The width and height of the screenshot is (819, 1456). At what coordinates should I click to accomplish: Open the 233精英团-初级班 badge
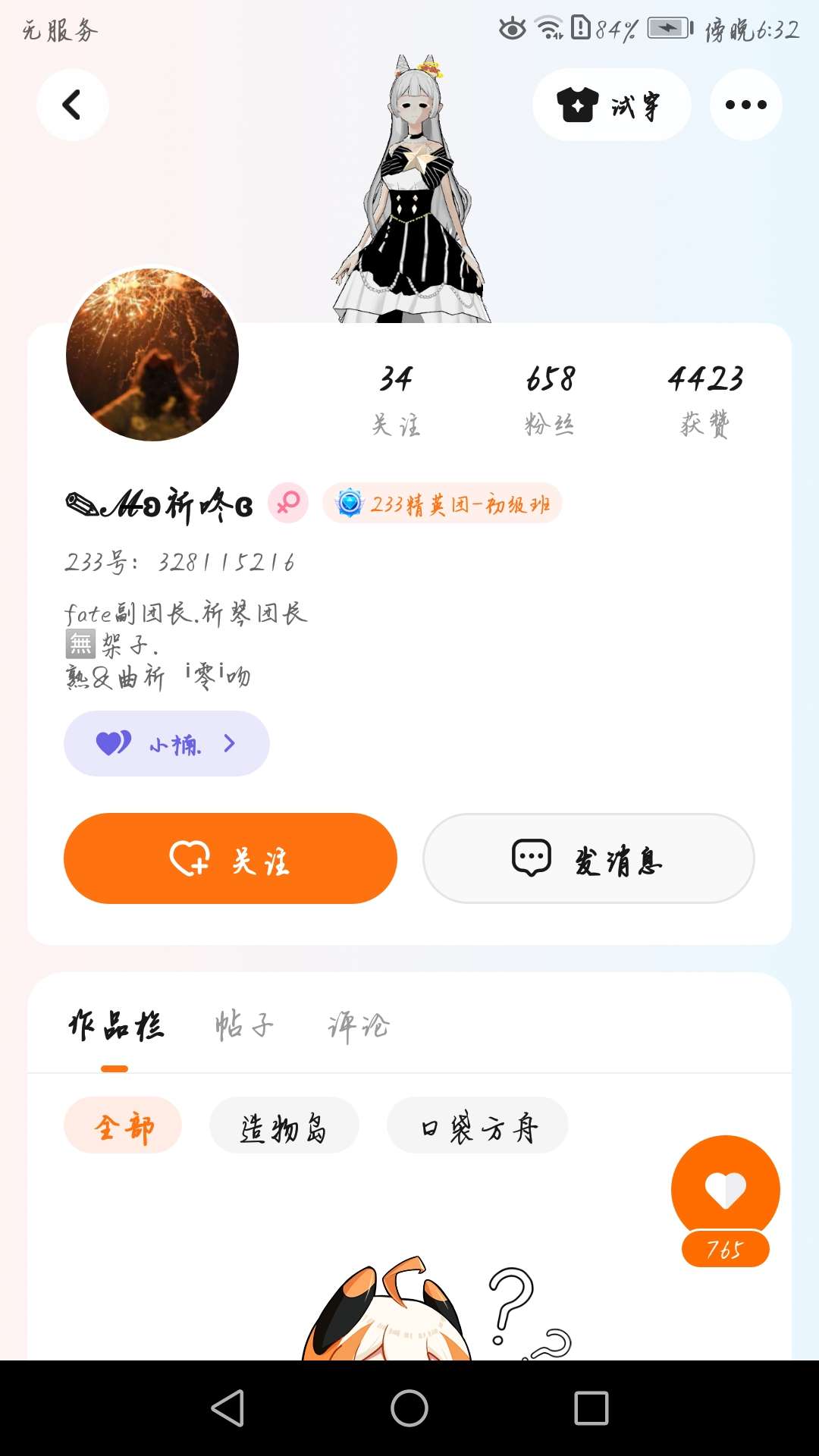[x=443, y=504]
